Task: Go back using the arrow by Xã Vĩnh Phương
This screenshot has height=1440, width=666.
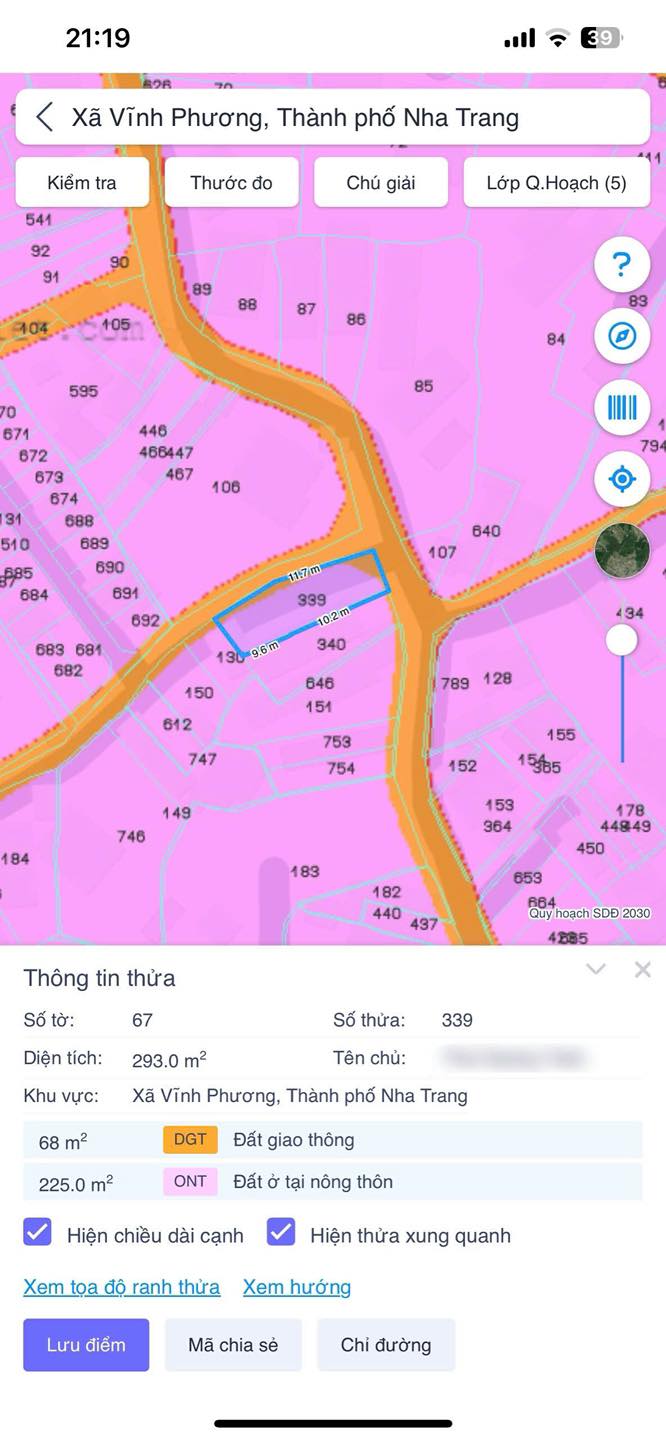Action: point(44,117)
